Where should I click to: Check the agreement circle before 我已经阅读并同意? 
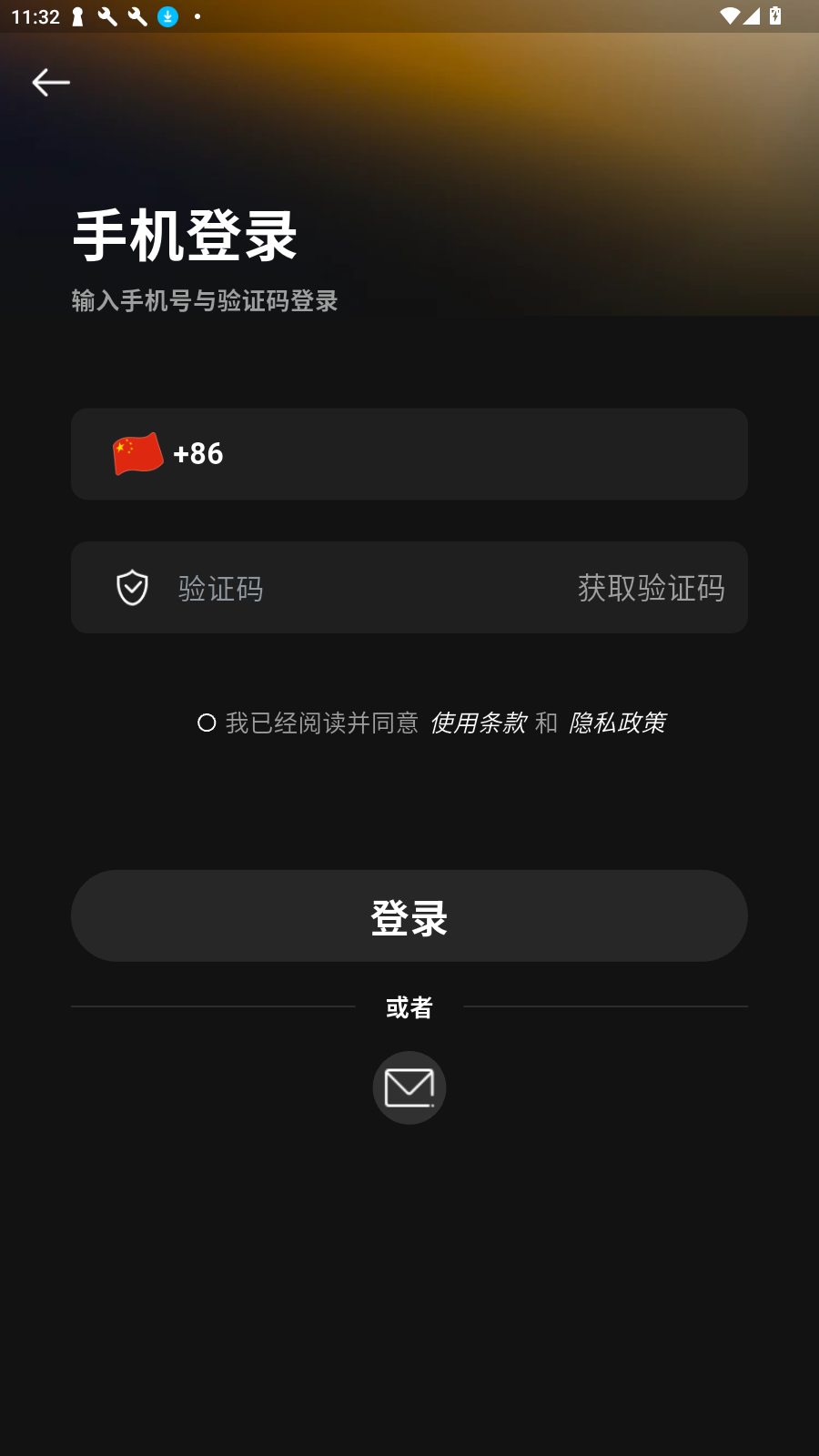tap(207, 723)
